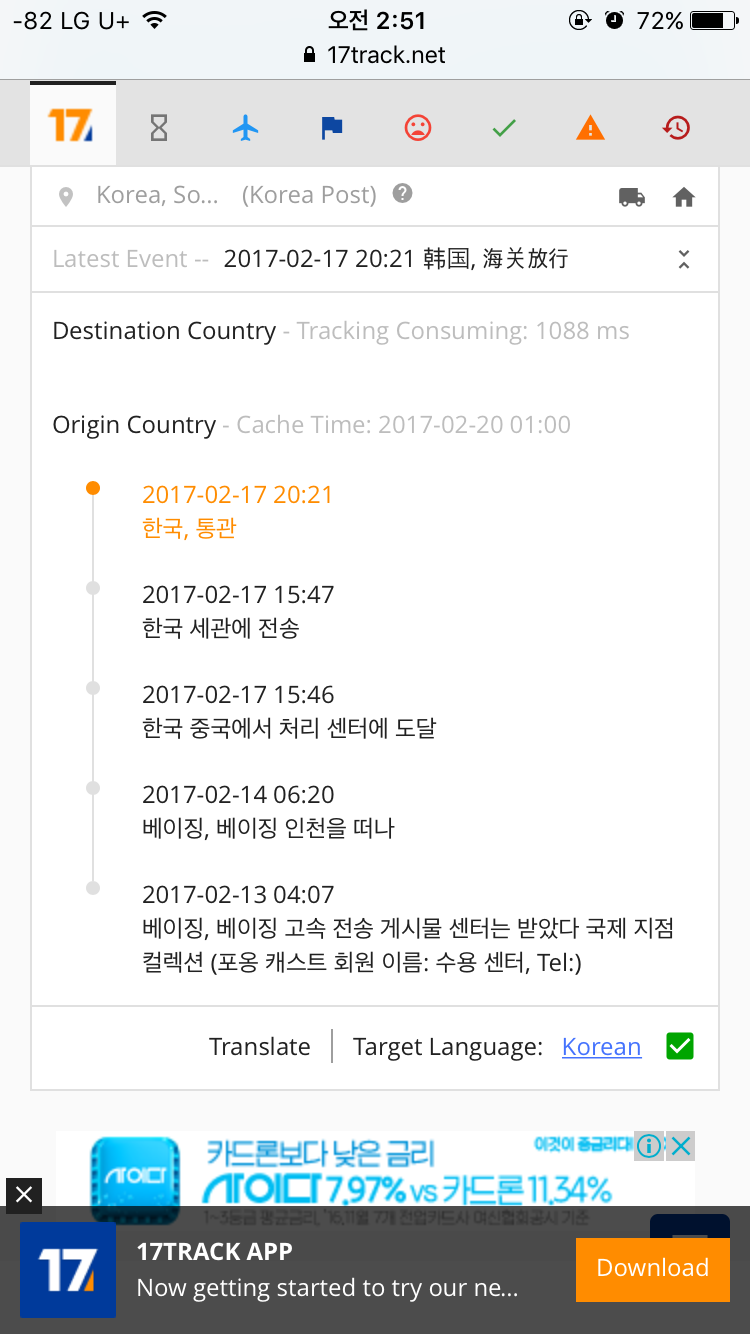Download the 17TRACK app

click(652, 1268)
